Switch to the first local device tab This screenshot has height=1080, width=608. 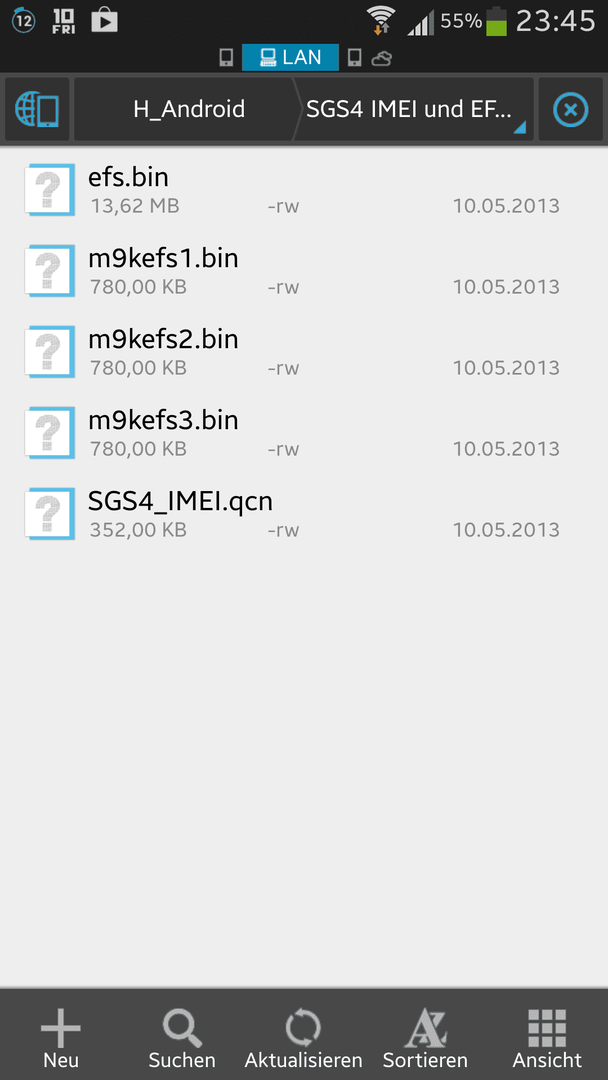(227, 58)
